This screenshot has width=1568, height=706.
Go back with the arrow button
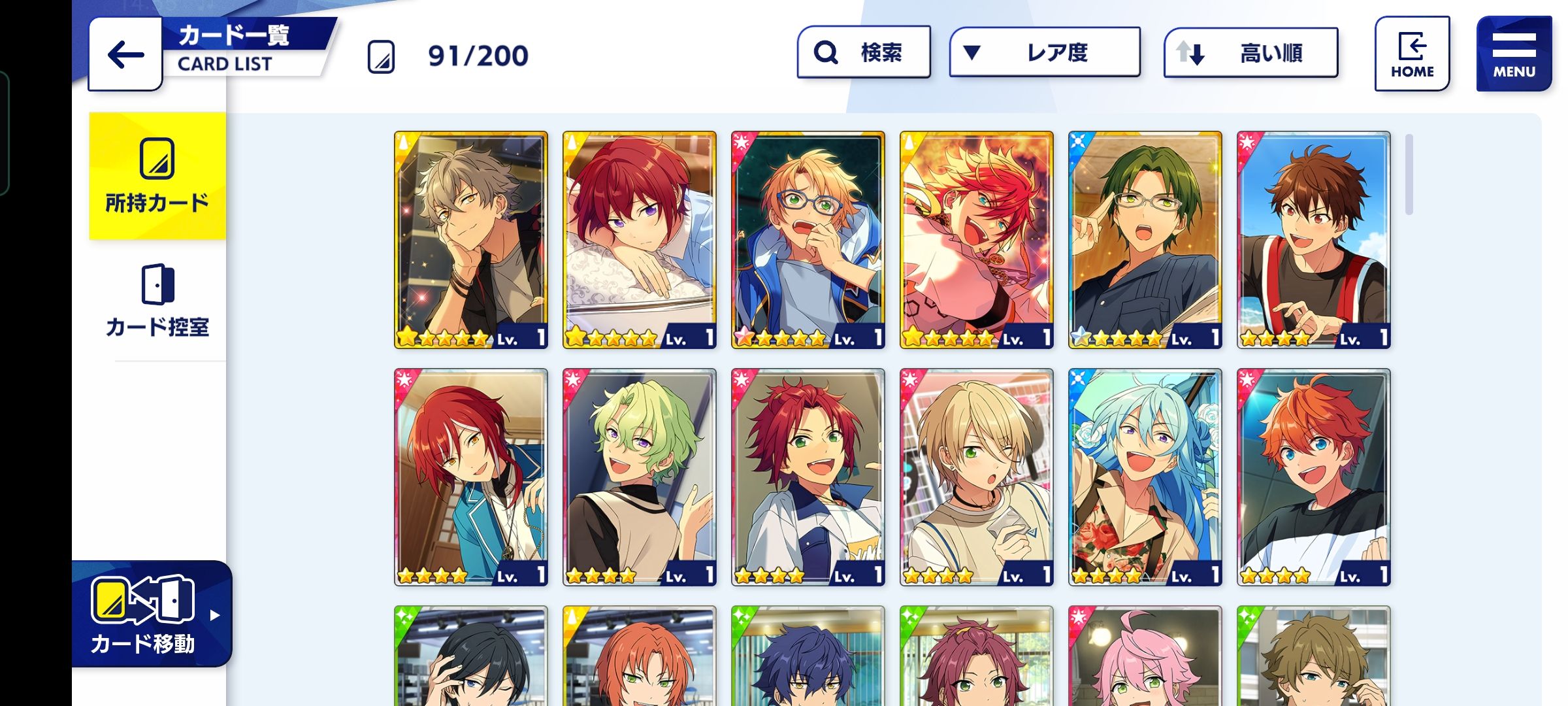pos(125,54)
